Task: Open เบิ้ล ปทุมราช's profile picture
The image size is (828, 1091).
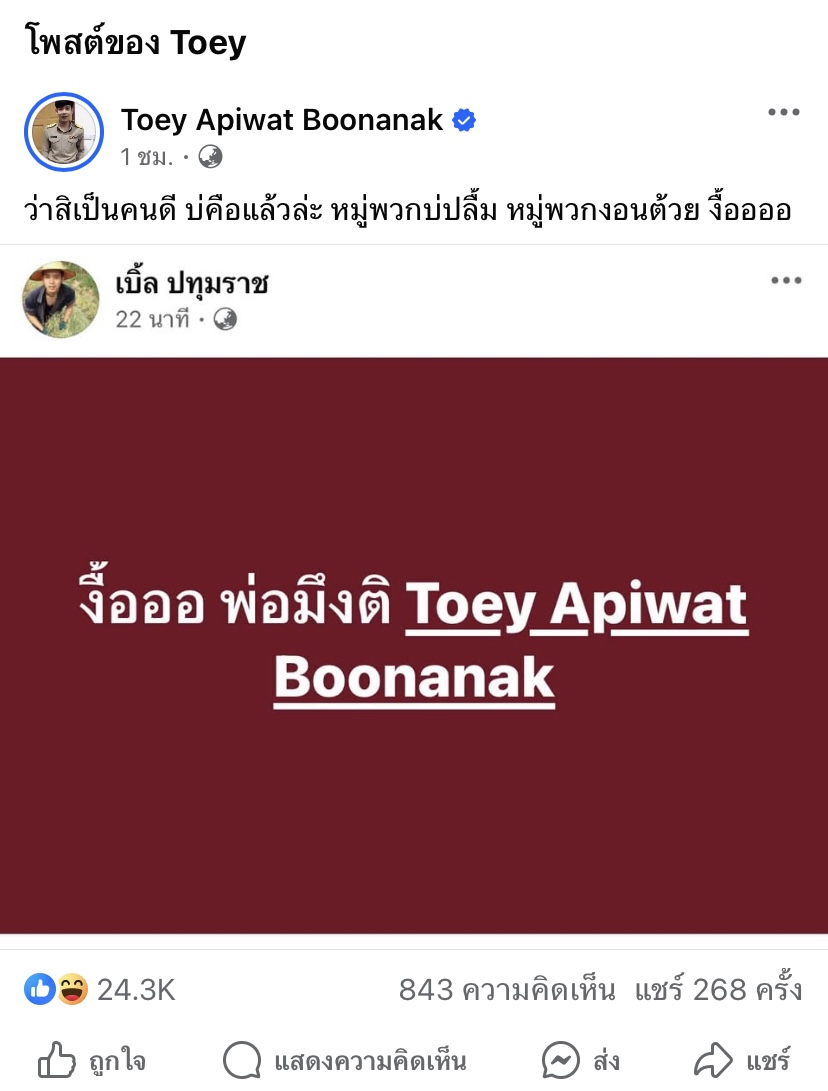Action: 61,300
